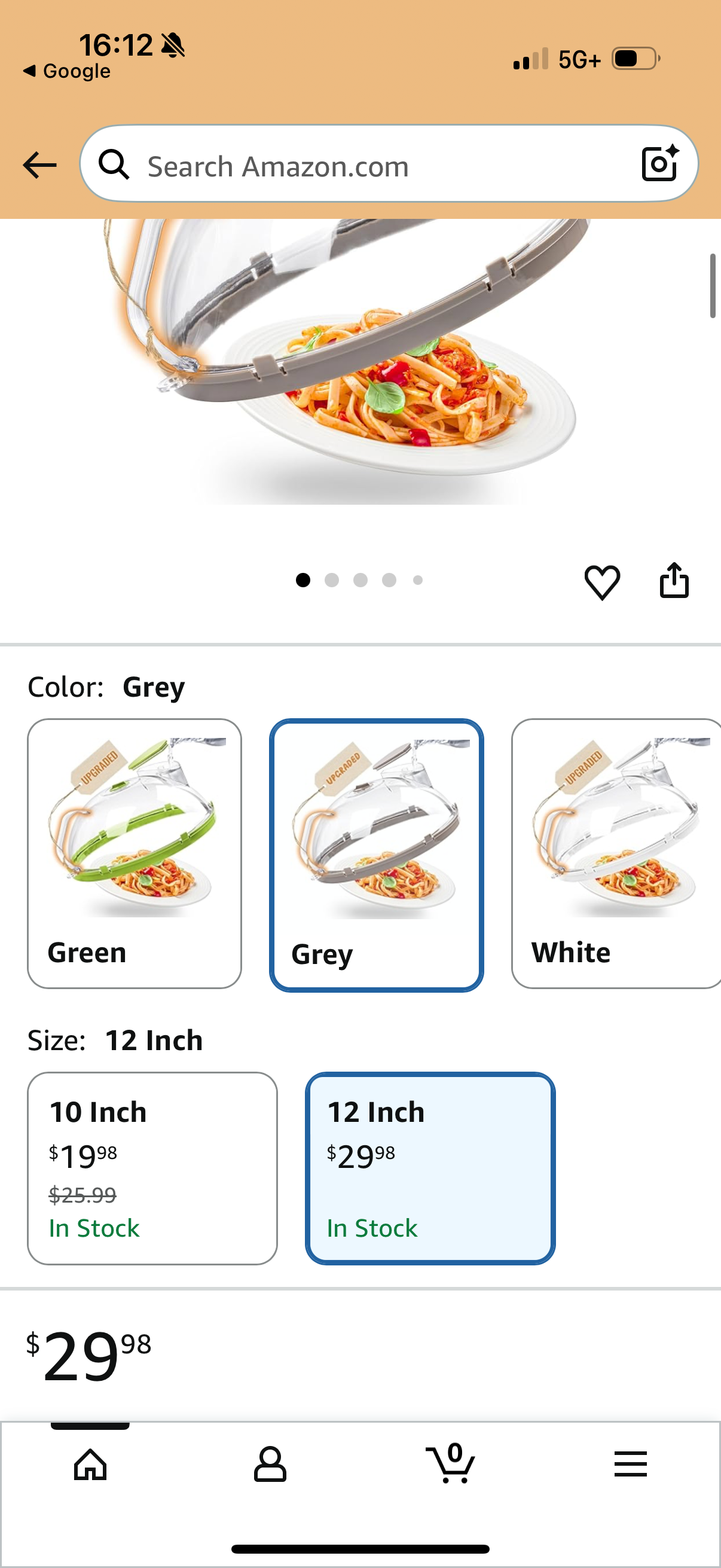This screenshot has height=1568, width=721.
Task: Pick the 10 Inch size
Action: pos(152,1168)
